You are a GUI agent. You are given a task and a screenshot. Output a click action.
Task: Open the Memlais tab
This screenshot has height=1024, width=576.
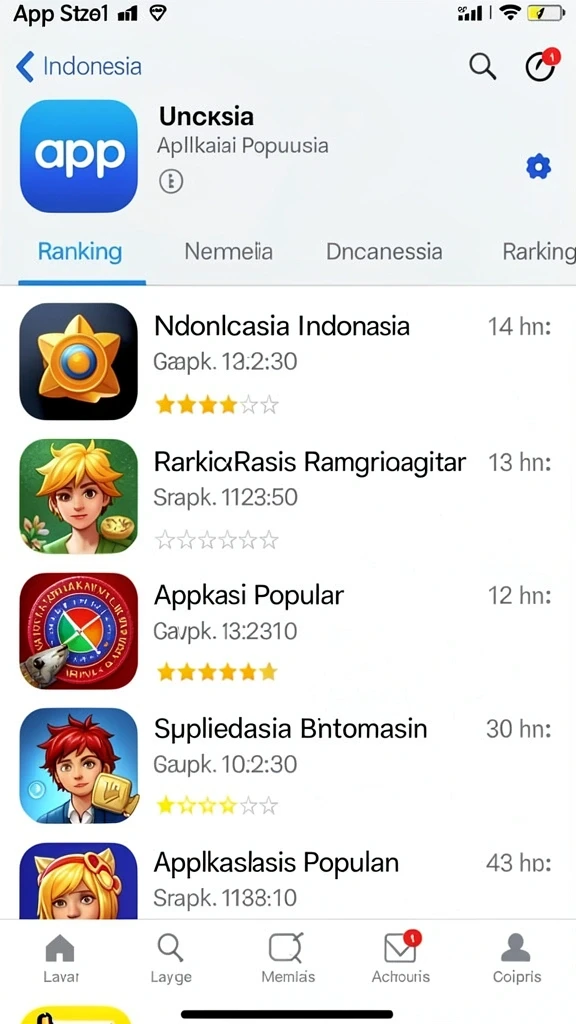[287, 957]
